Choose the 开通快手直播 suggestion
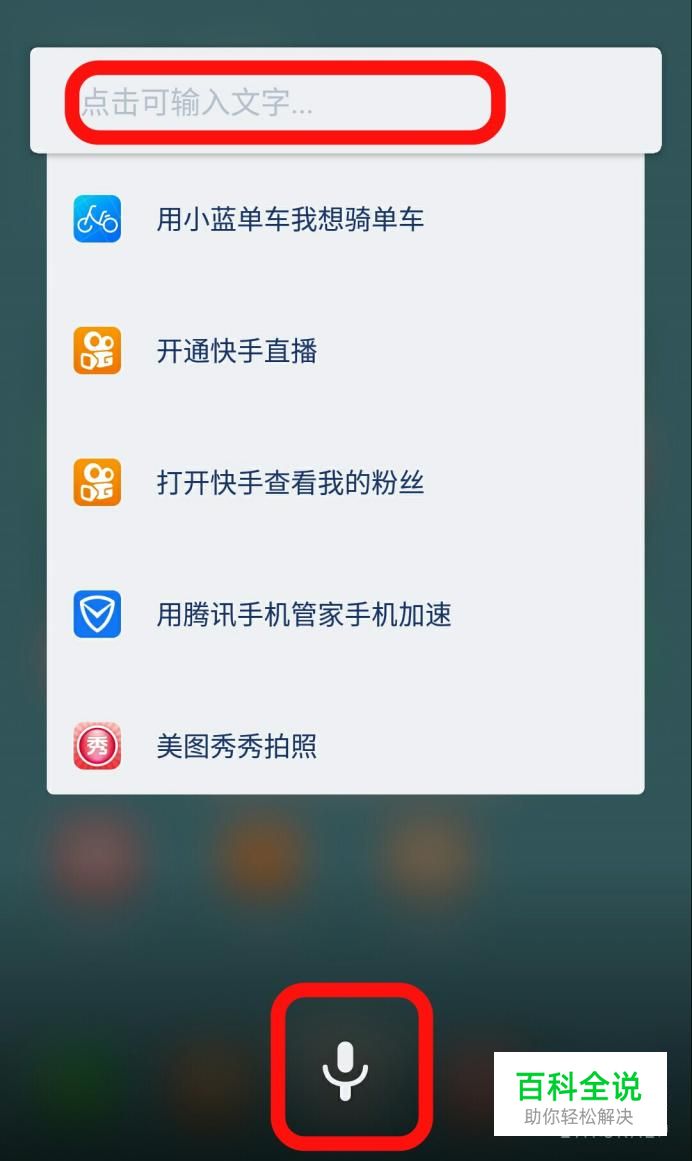Image resolution: width=692 pixels, height=1161 pixels. coord(346,351)
